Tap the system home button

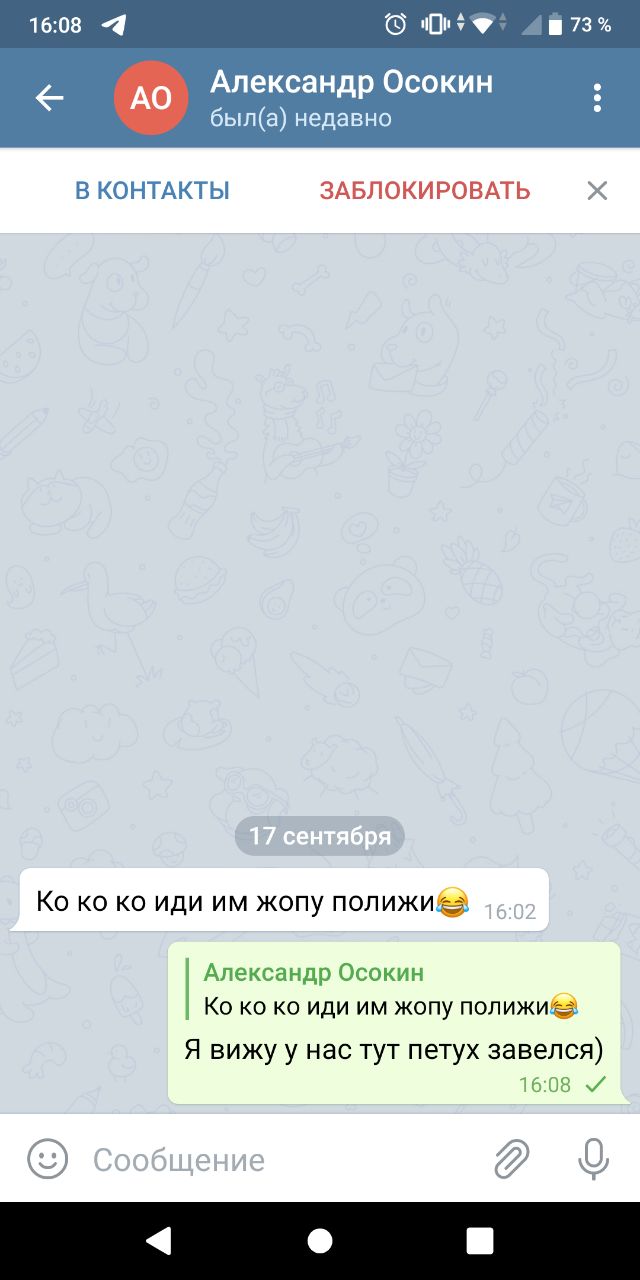click(x=320, y=1241)
